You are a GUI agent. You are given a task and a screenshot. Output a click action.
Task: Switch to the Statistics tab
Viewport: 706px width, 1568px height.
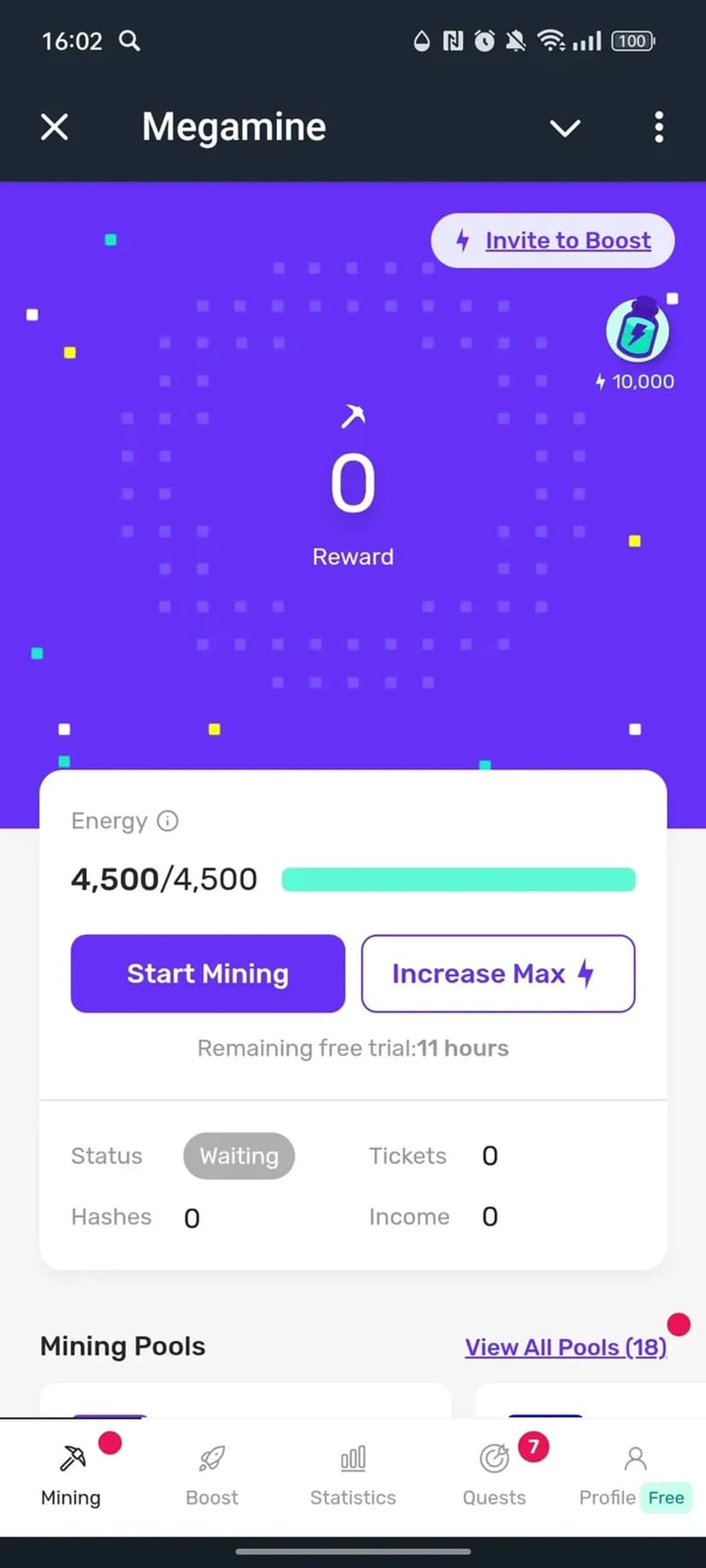pyautogui.click(x=353, y=1475)
